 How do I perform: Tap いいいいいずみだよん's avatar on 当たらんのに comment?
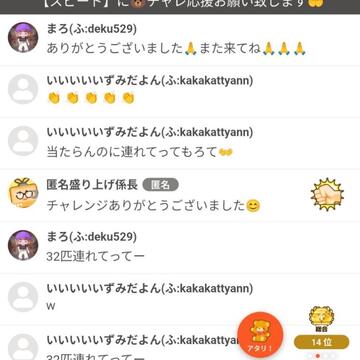pyautogui.click(x=23, y=141)
